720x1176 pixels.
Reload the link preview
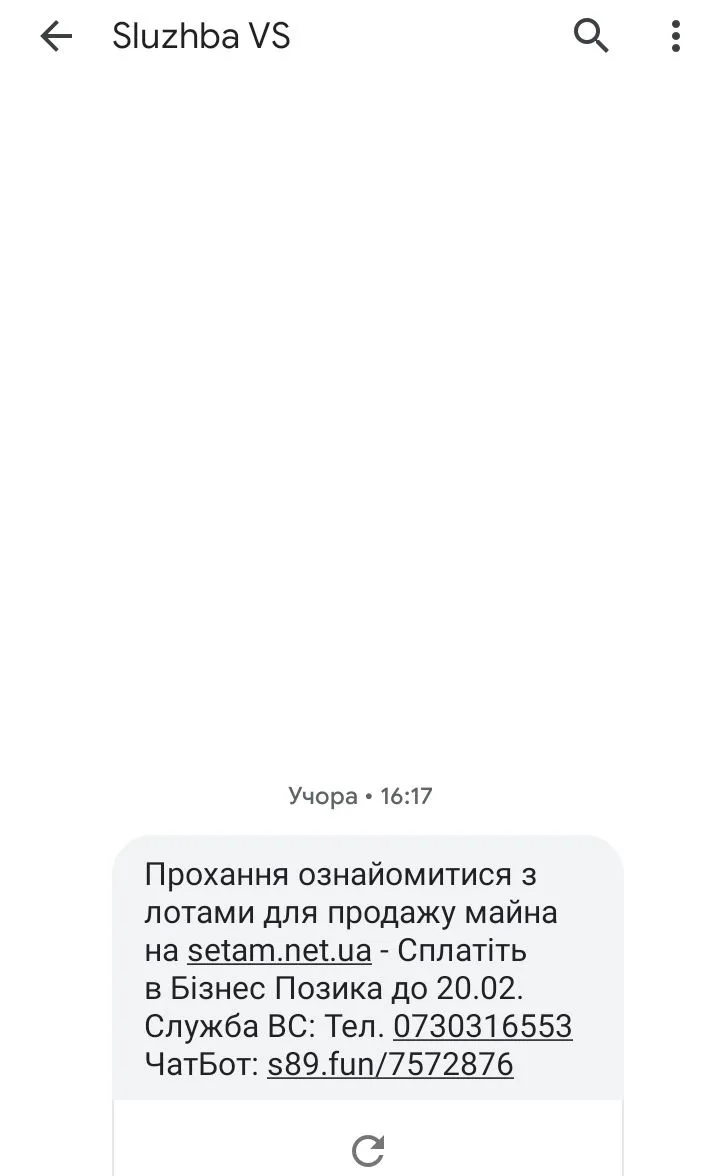tap(368, 1150)
